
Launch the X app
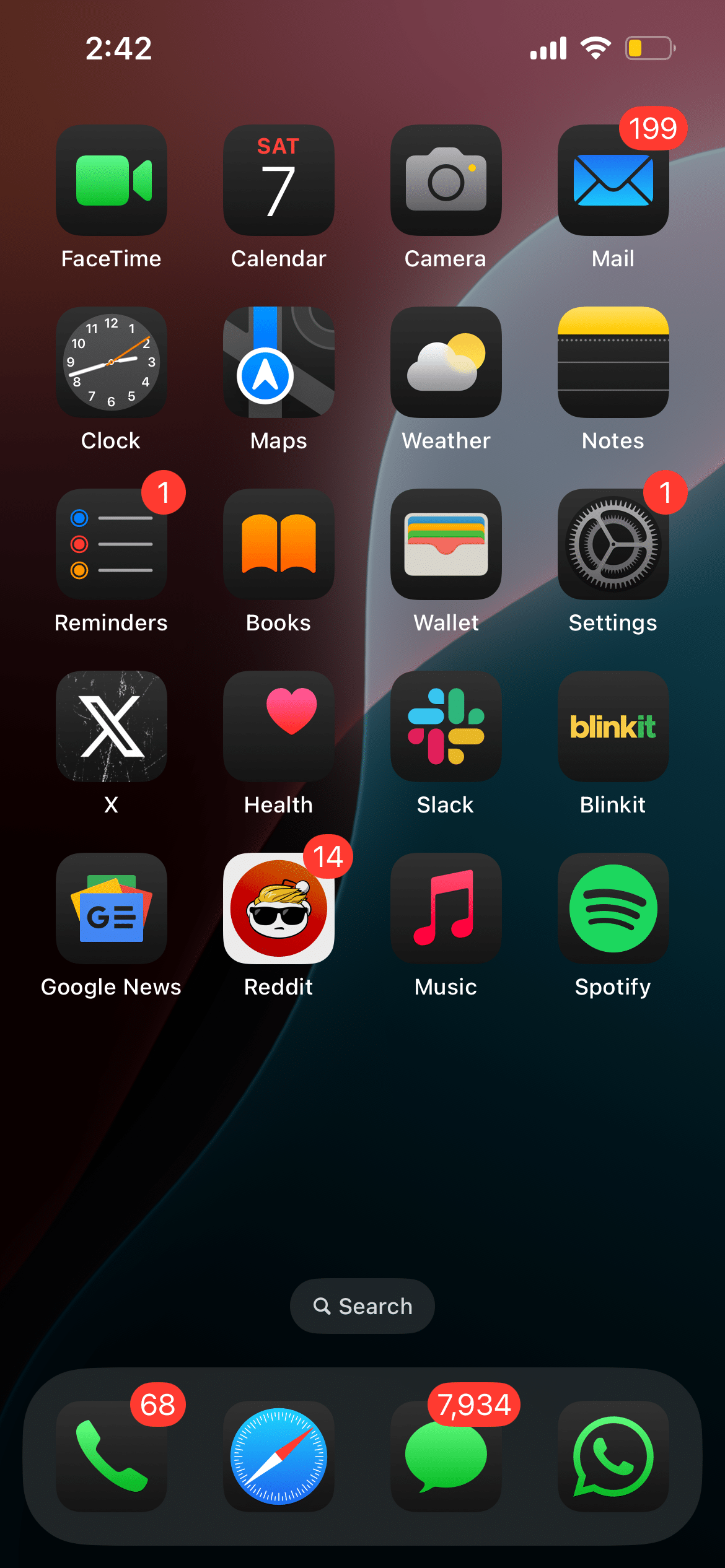pos(112,726)
